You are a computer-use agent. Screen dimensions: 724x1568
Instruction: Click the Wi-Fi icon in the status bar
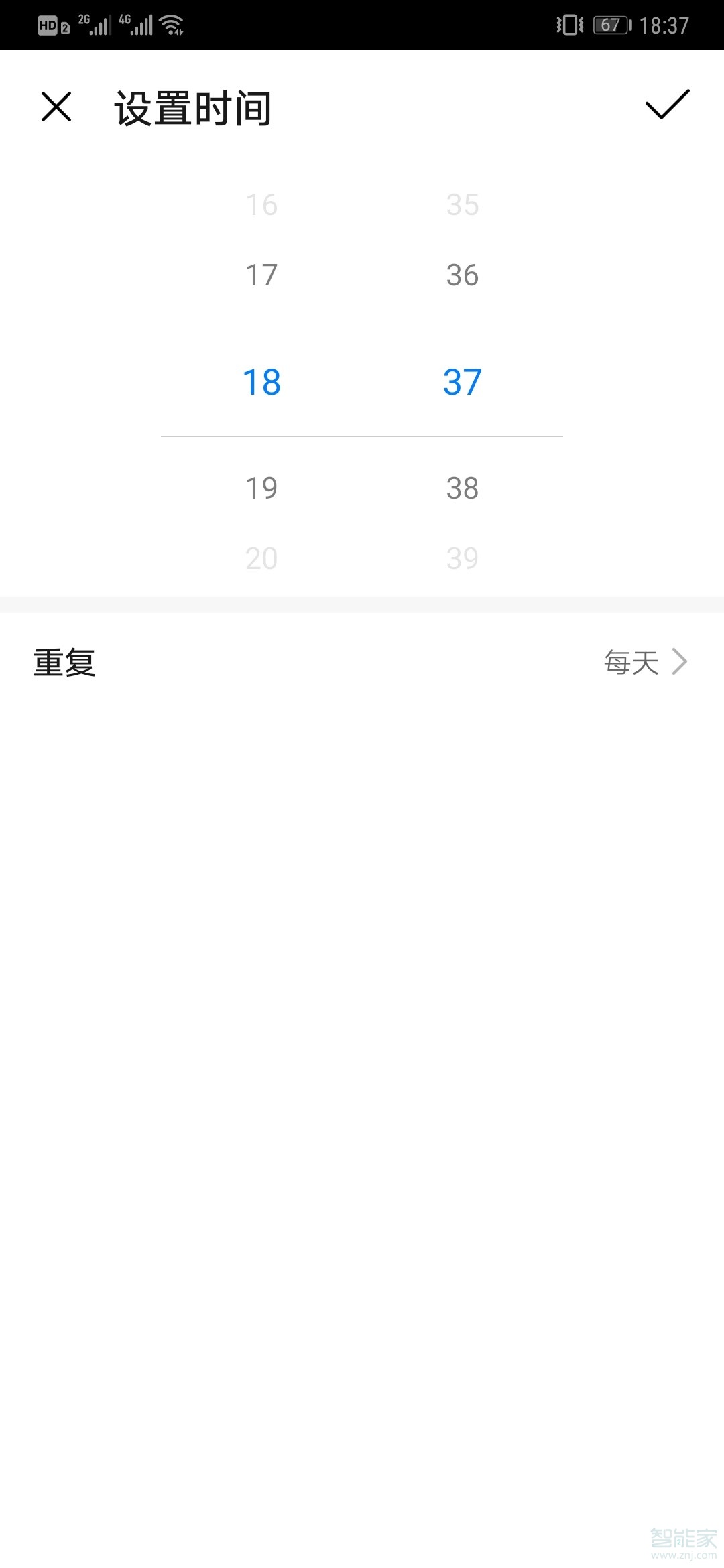(170, 23)
